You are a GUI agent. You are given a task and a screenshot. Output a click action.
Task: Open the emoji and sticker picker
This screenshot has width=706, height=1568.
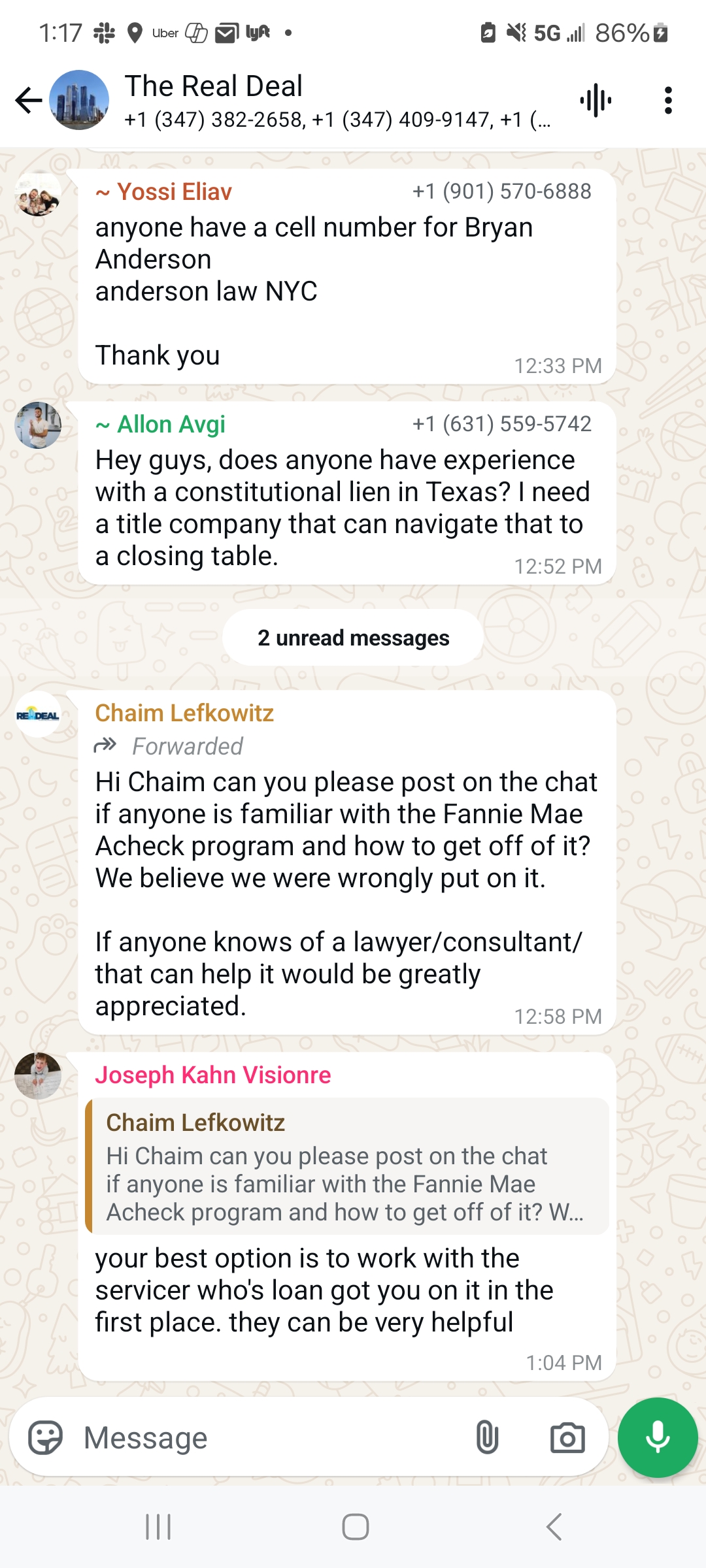click(x=45, y=1437)
